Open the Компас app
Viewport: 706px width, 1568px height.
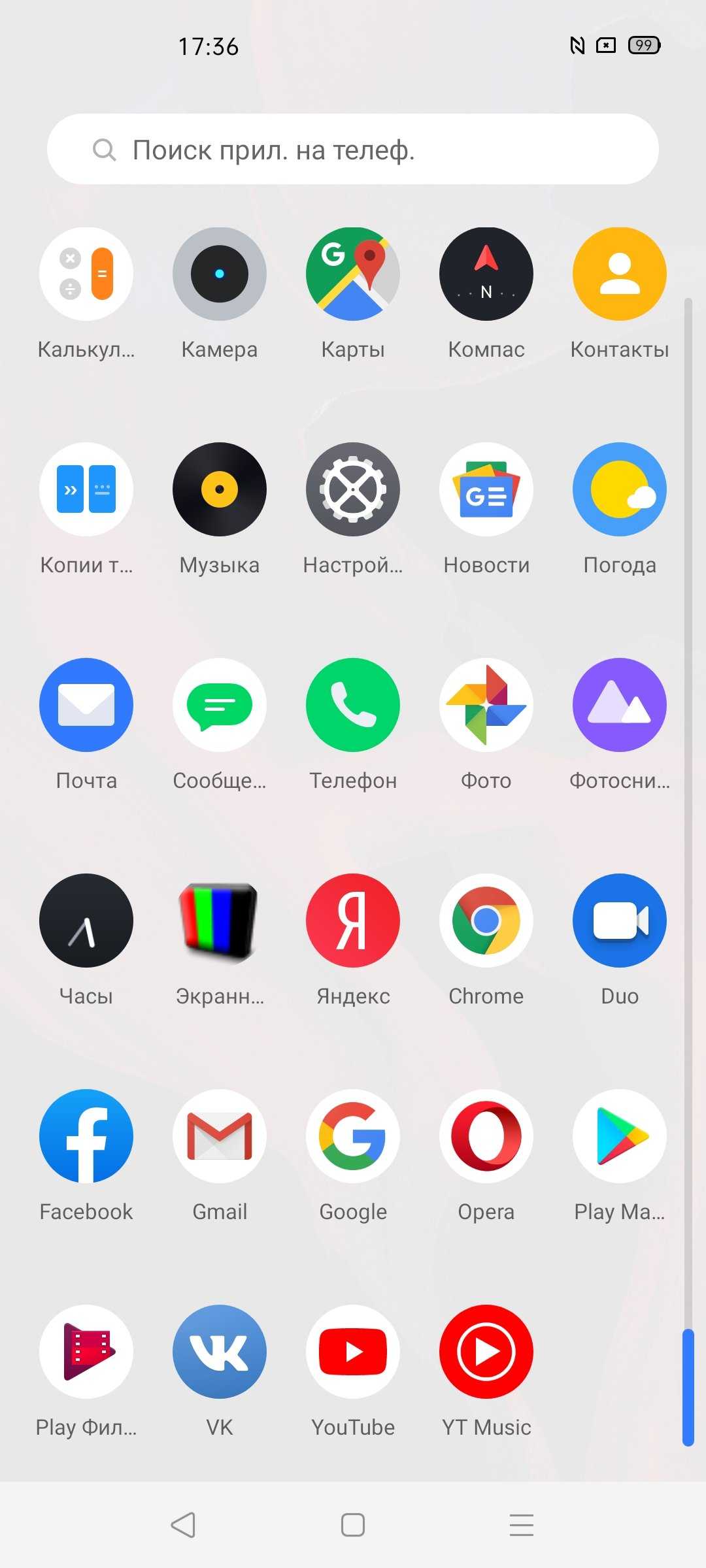coord(486,274)
